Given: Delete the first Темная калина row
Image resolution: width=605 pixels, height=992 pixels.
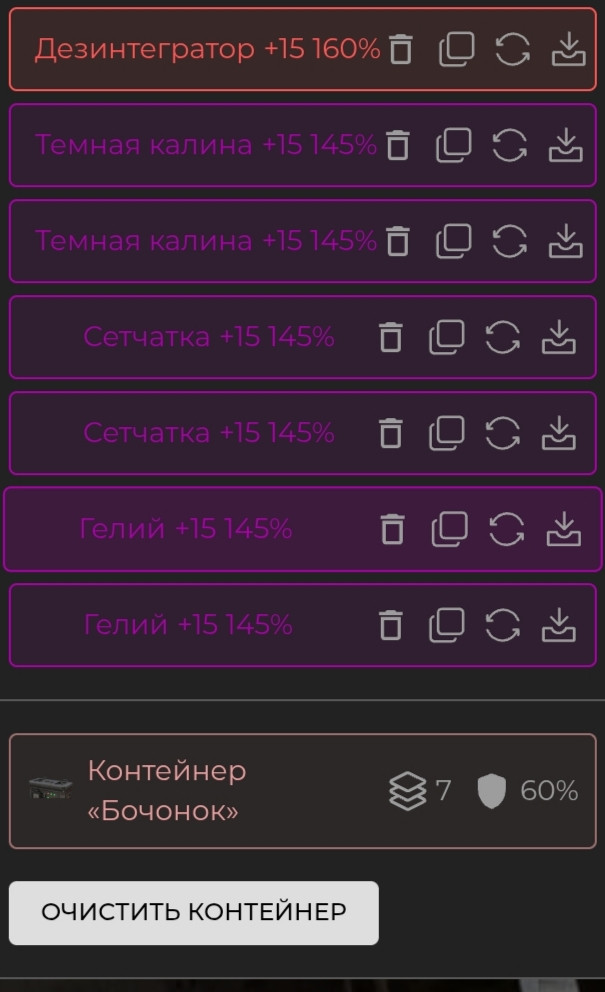Looking at the screenshot, I should pos(398,145).
